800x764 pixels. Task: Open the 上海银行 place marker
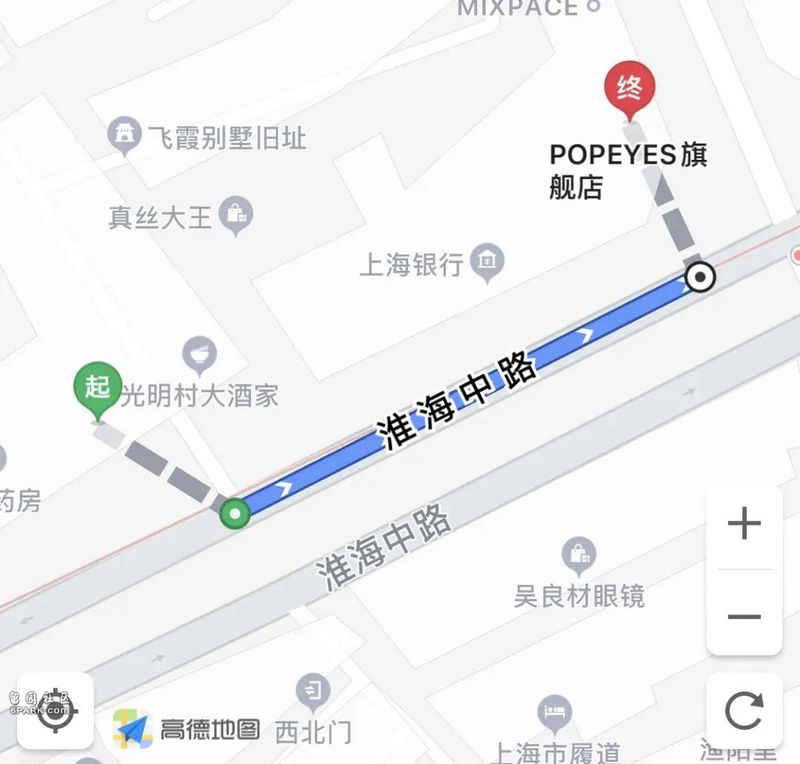pyautogui.click(x=489, y=263)
